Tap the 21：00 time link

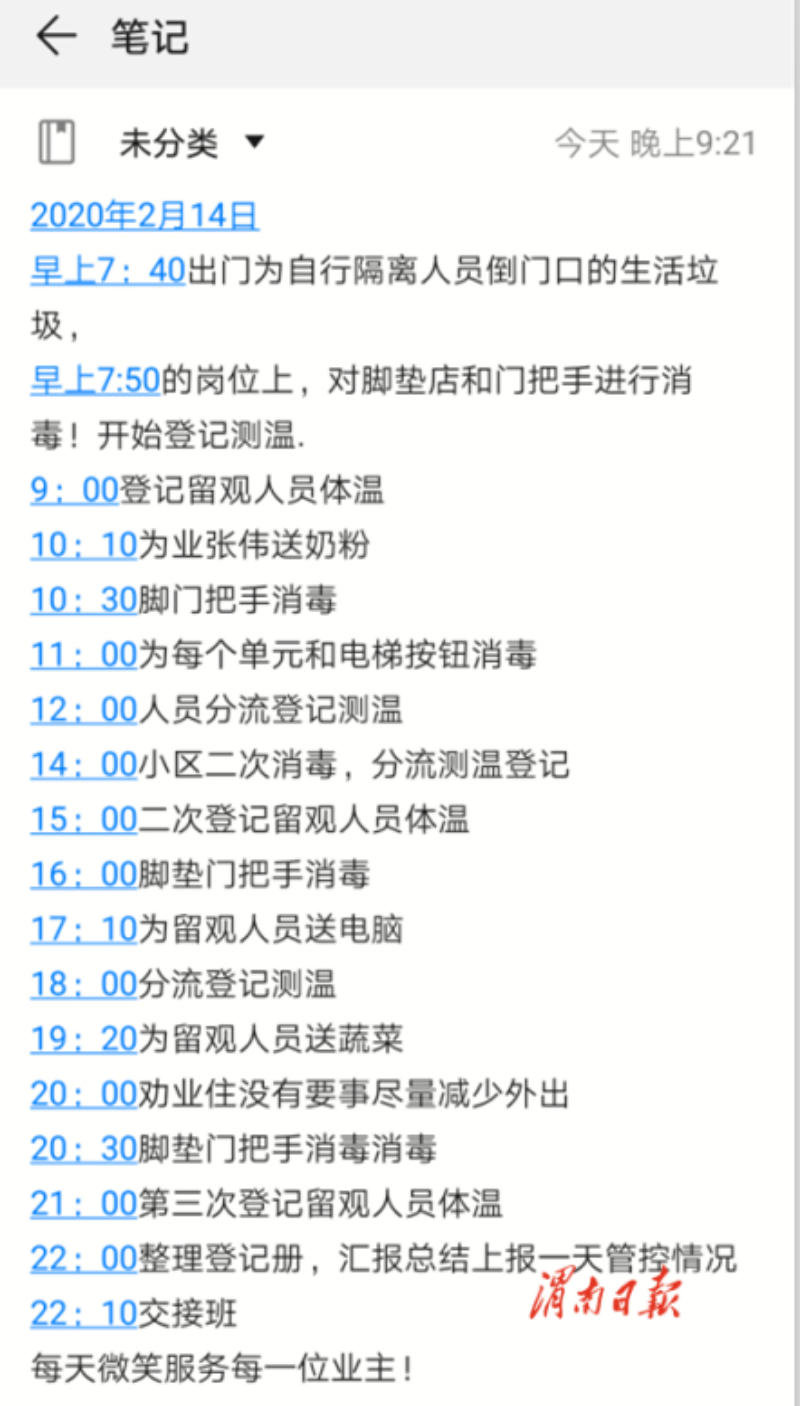(83, 1204)
